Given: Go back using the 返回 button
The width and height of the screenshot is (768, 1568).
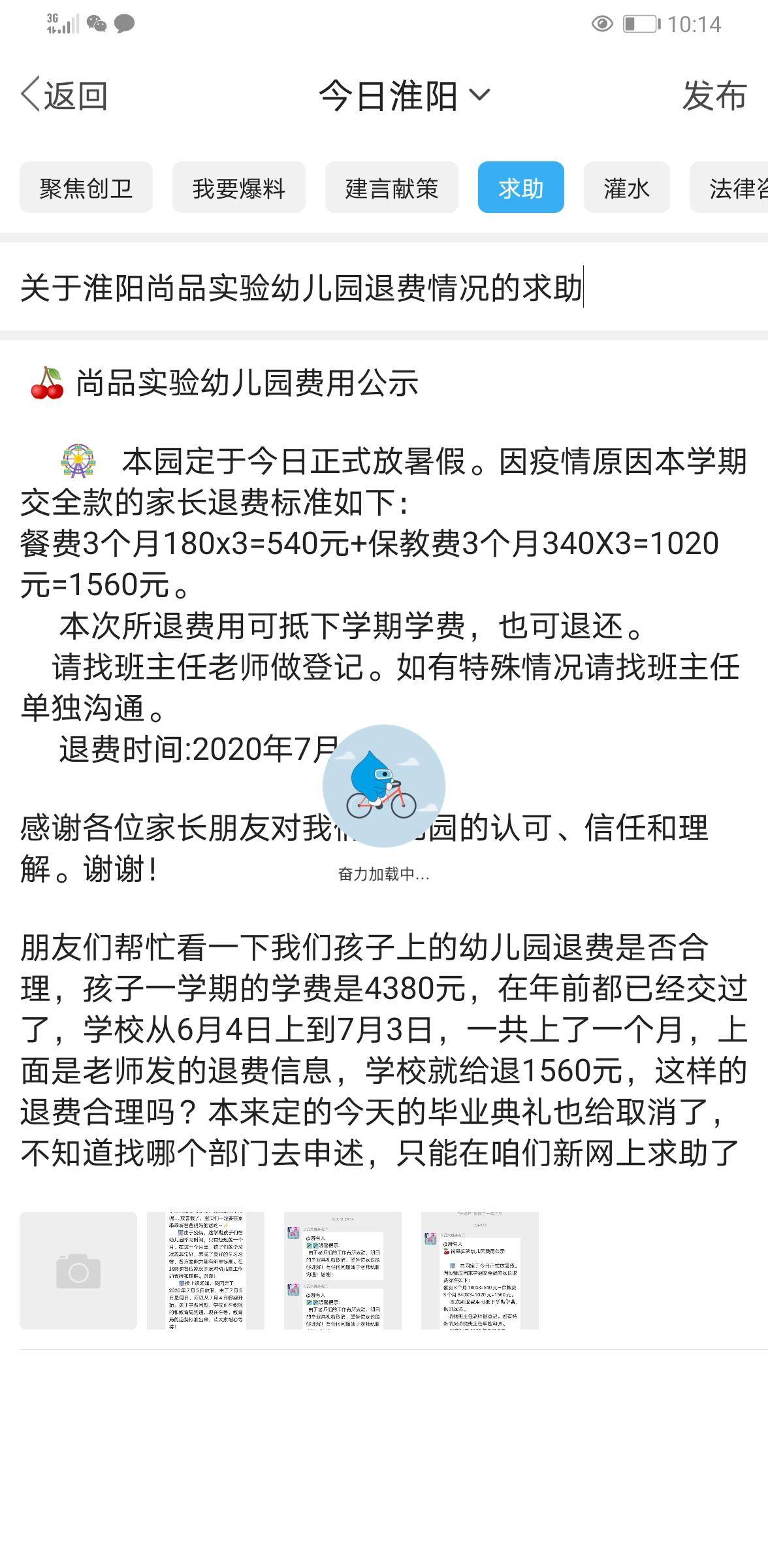Looking at the screenshot, I should point(64,95).
